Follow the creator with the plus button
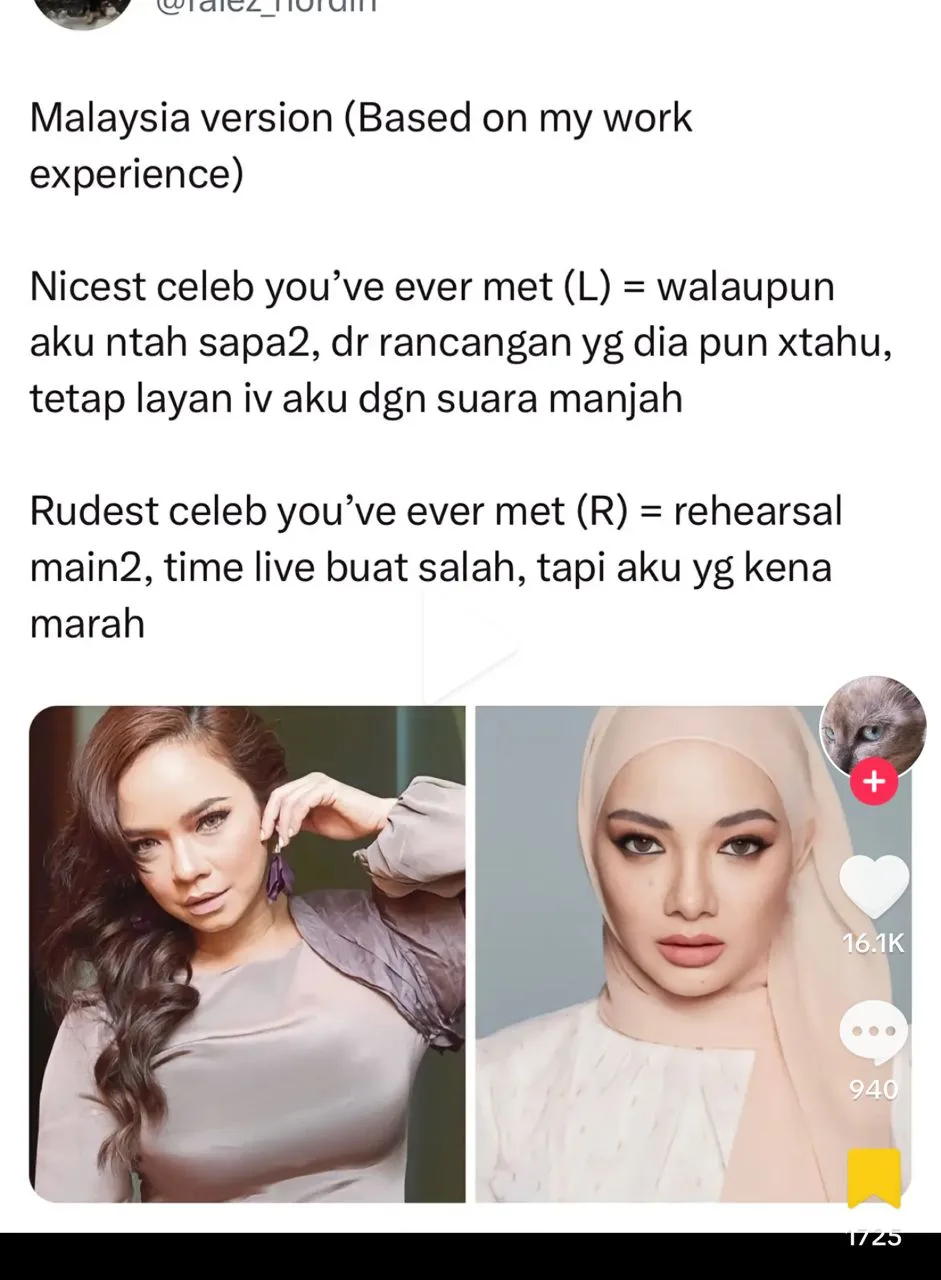Screen dimensions: 941x1280 pyautogui.click(x=874, y=782)
